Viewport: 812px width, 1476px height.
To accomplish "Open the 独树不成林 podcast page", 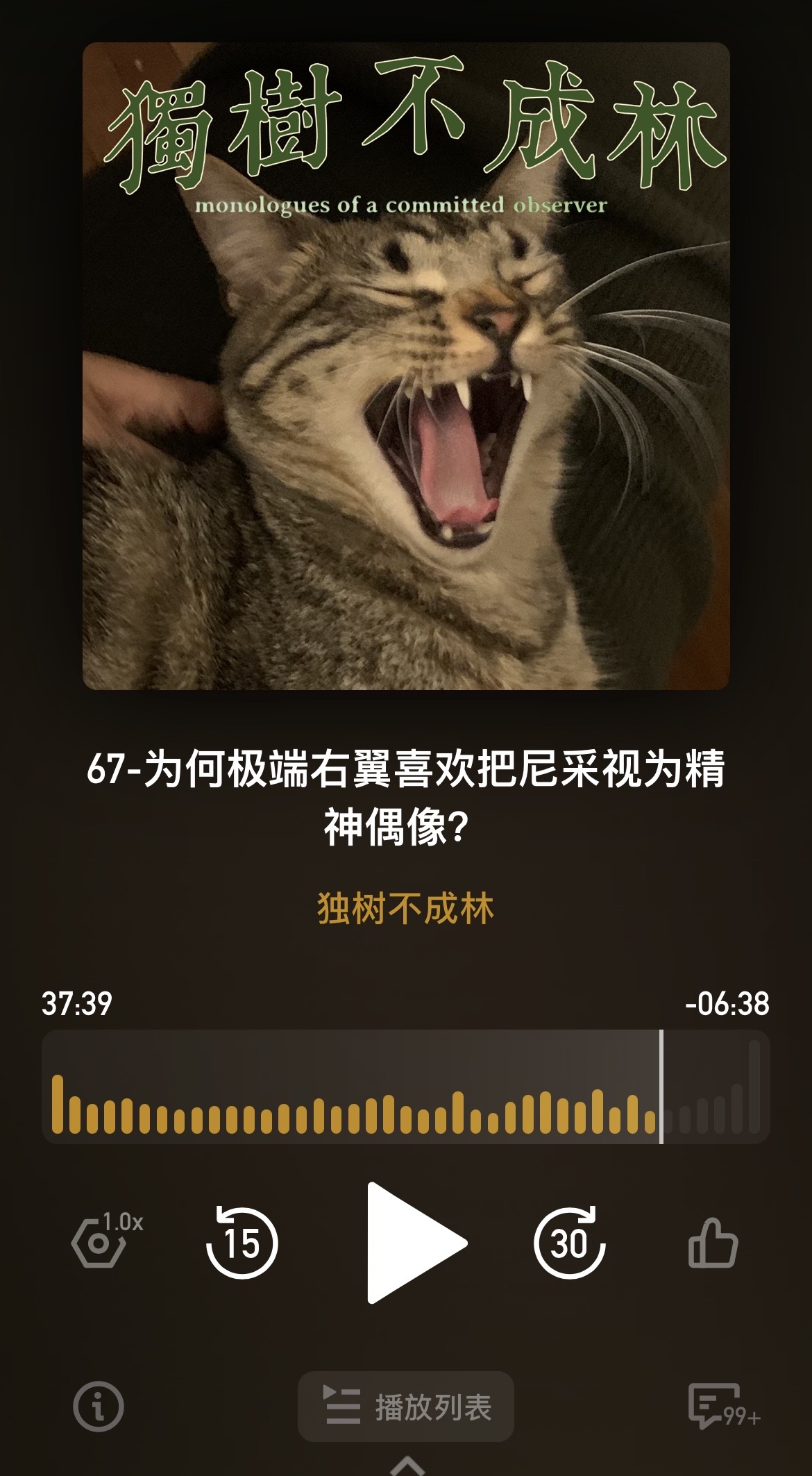I will coord(405,908).
